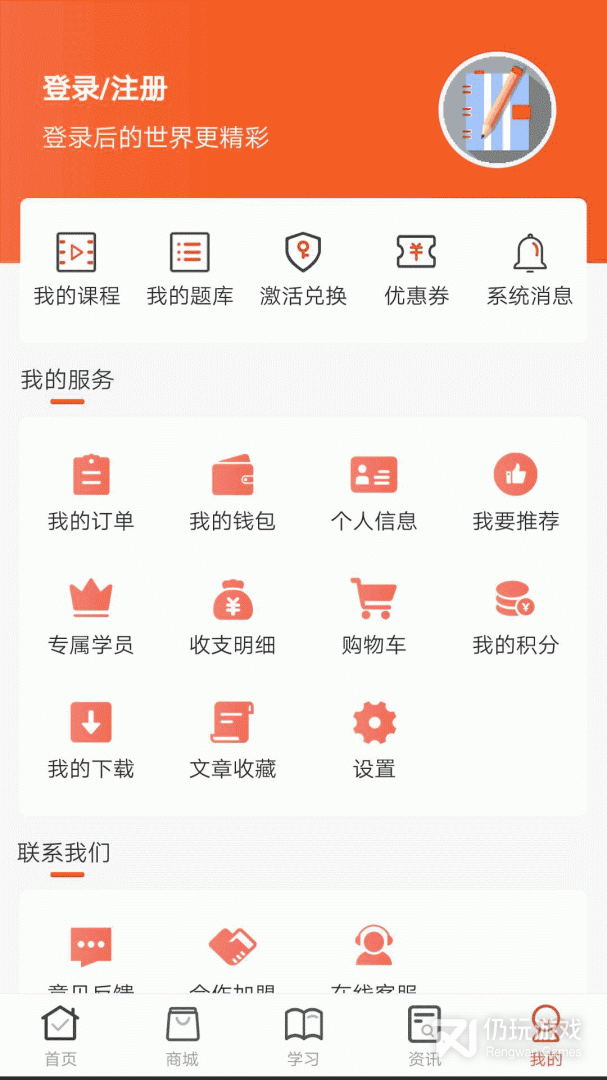This screenshot has height=1080, width=607.
Task: View 收支明细 income details
Action: [232, 615]
